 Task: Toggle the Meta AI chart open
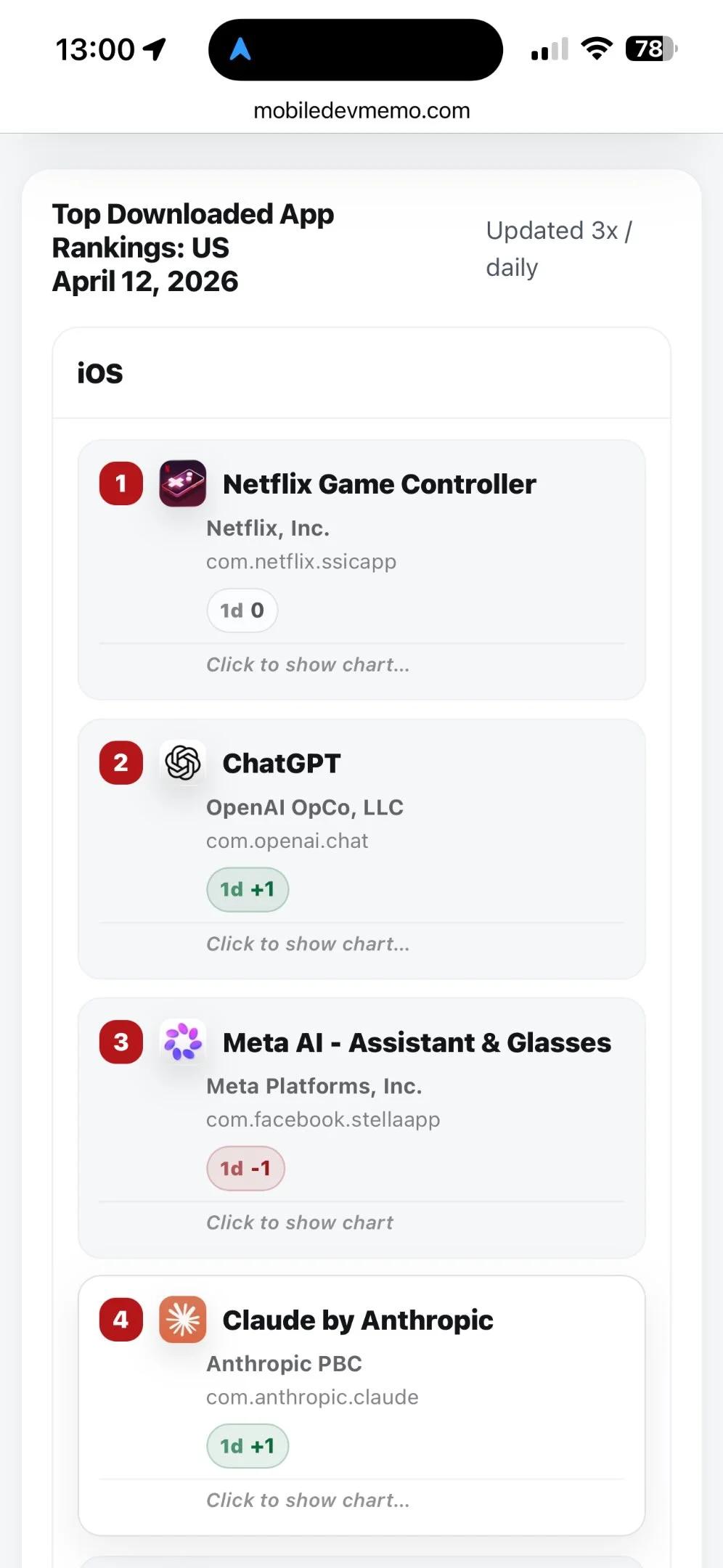point(300,1222)
